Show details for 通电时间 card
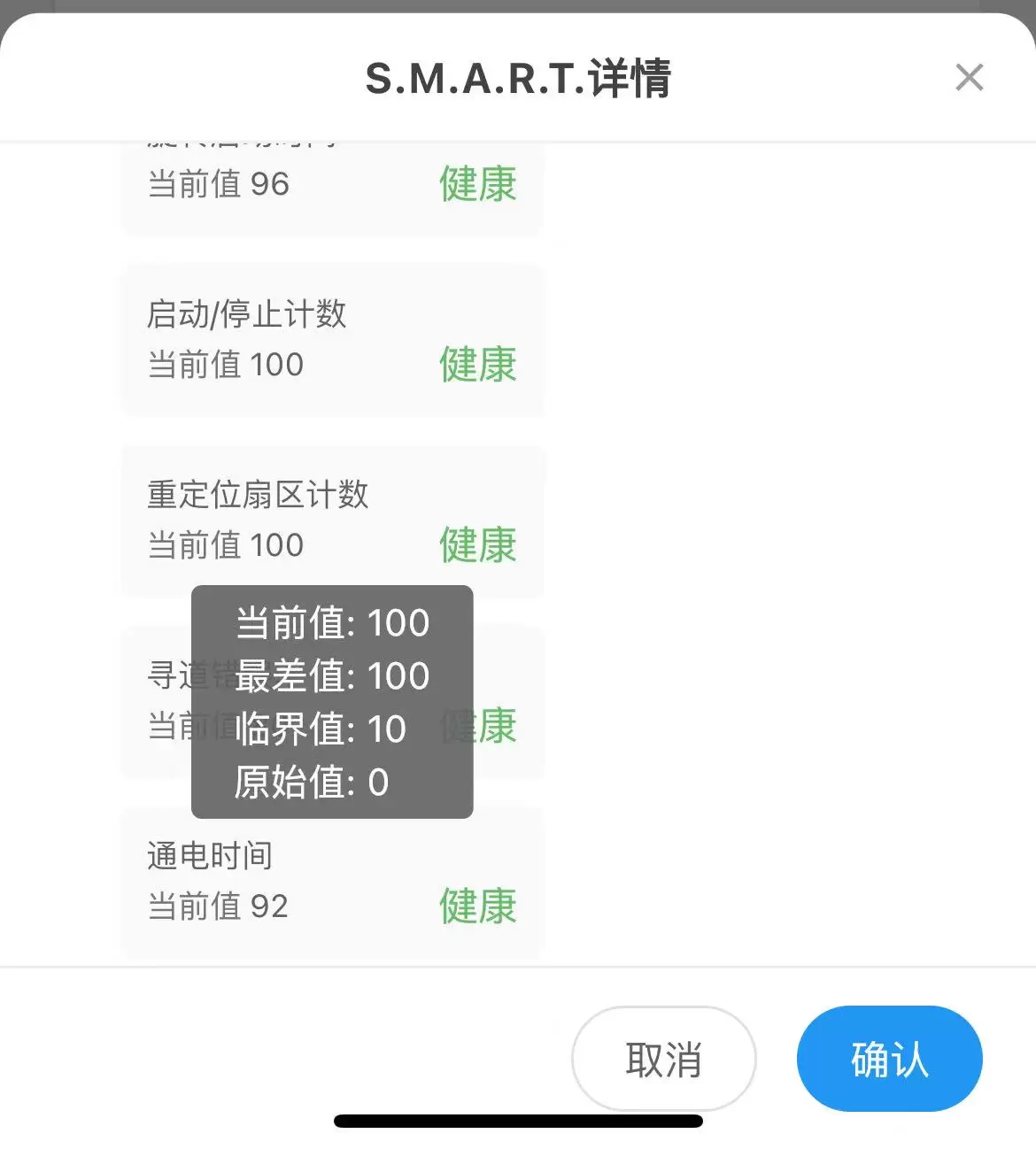Viewport: 1036px width, 1149px height. (x=332, y=882)
